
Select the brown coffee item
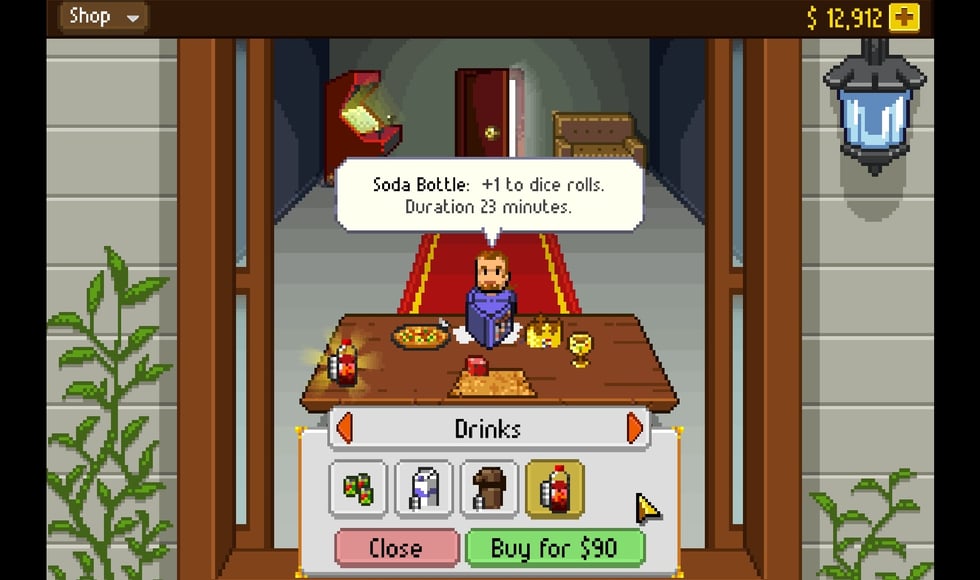coord(489,488)
